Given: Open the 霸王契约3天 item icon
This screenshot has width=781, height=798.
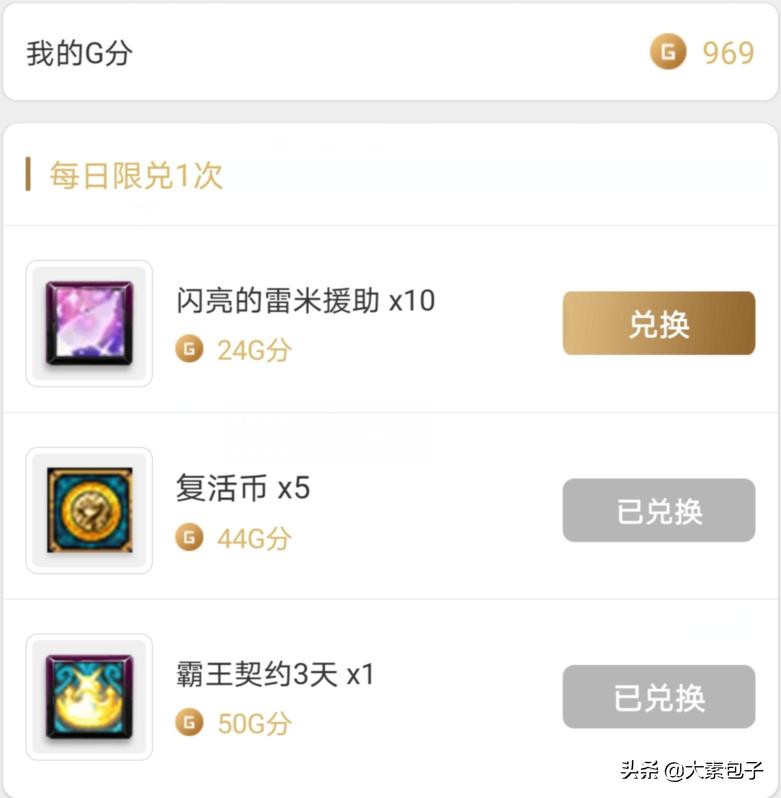Looking at the screenshot, I should 88,697.
